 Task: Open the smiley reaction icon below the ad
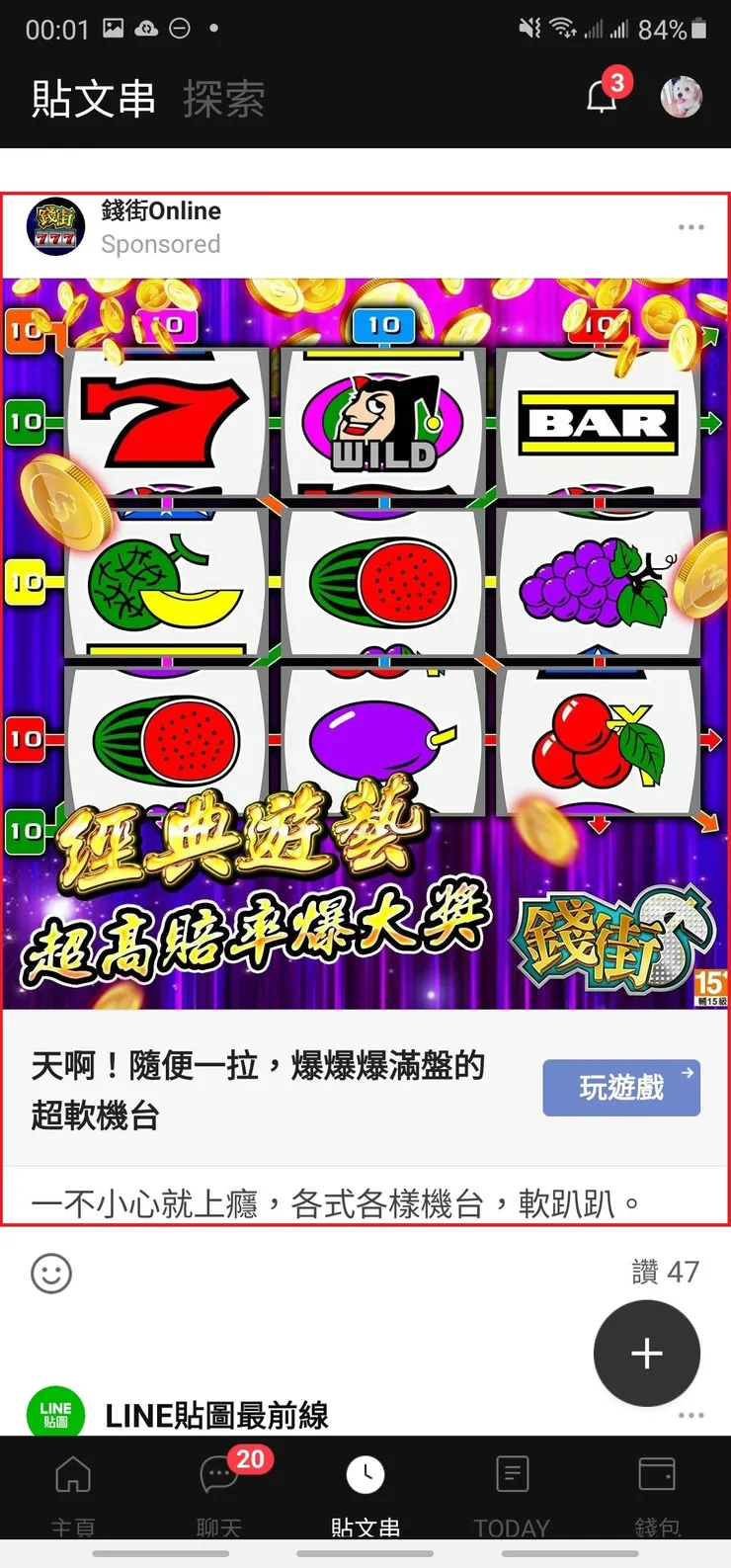[48, 1273]
